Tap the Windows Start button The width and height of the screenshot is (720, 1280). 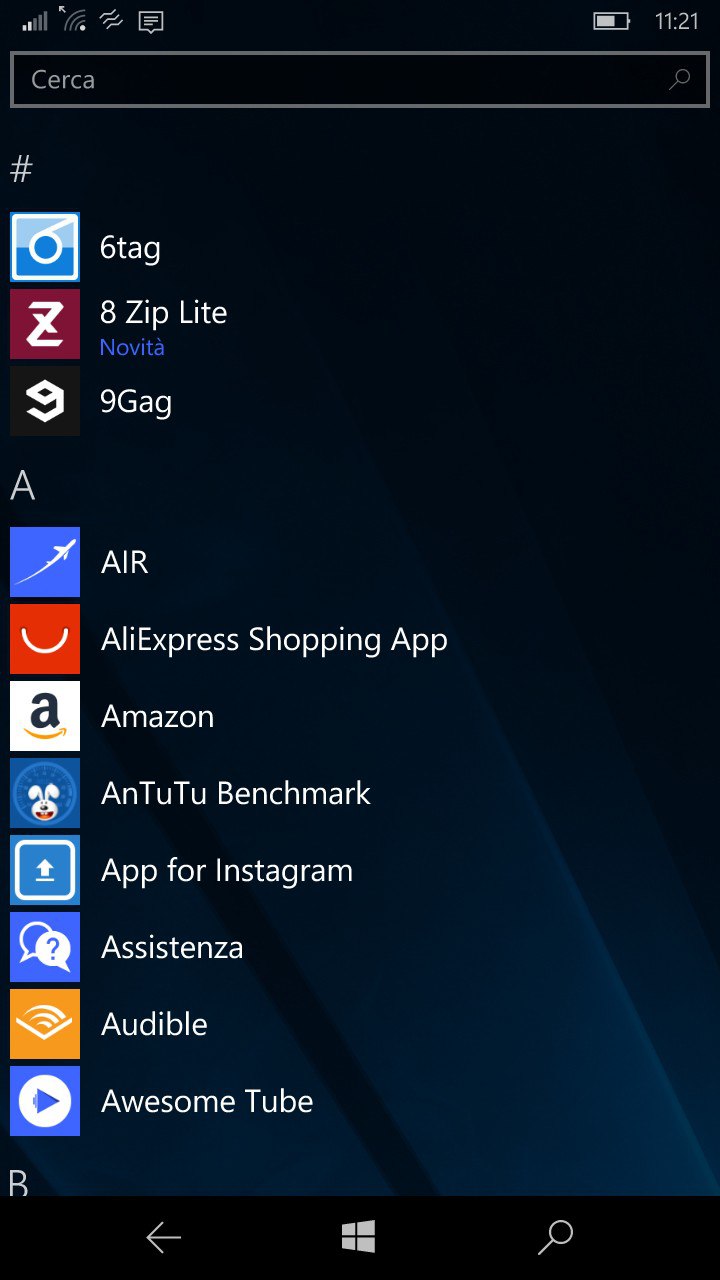click(358, 1237)
